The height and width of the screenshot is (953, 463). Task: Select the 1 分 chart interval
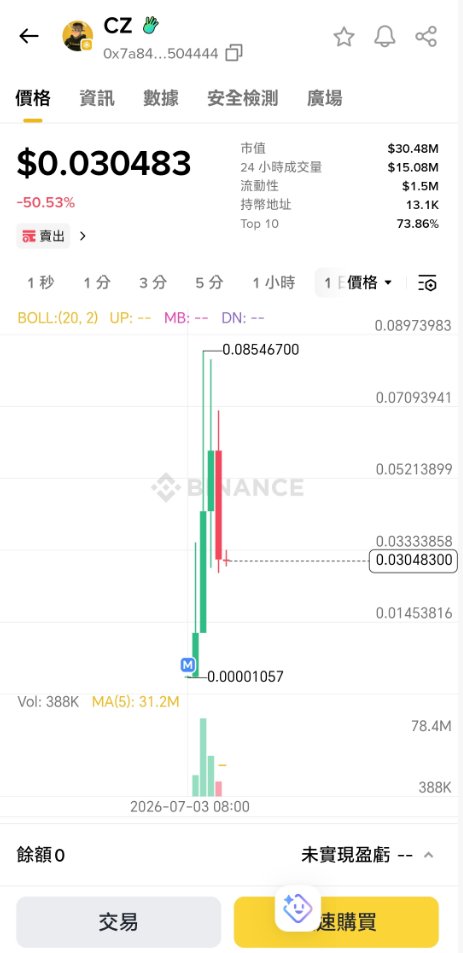97,283
